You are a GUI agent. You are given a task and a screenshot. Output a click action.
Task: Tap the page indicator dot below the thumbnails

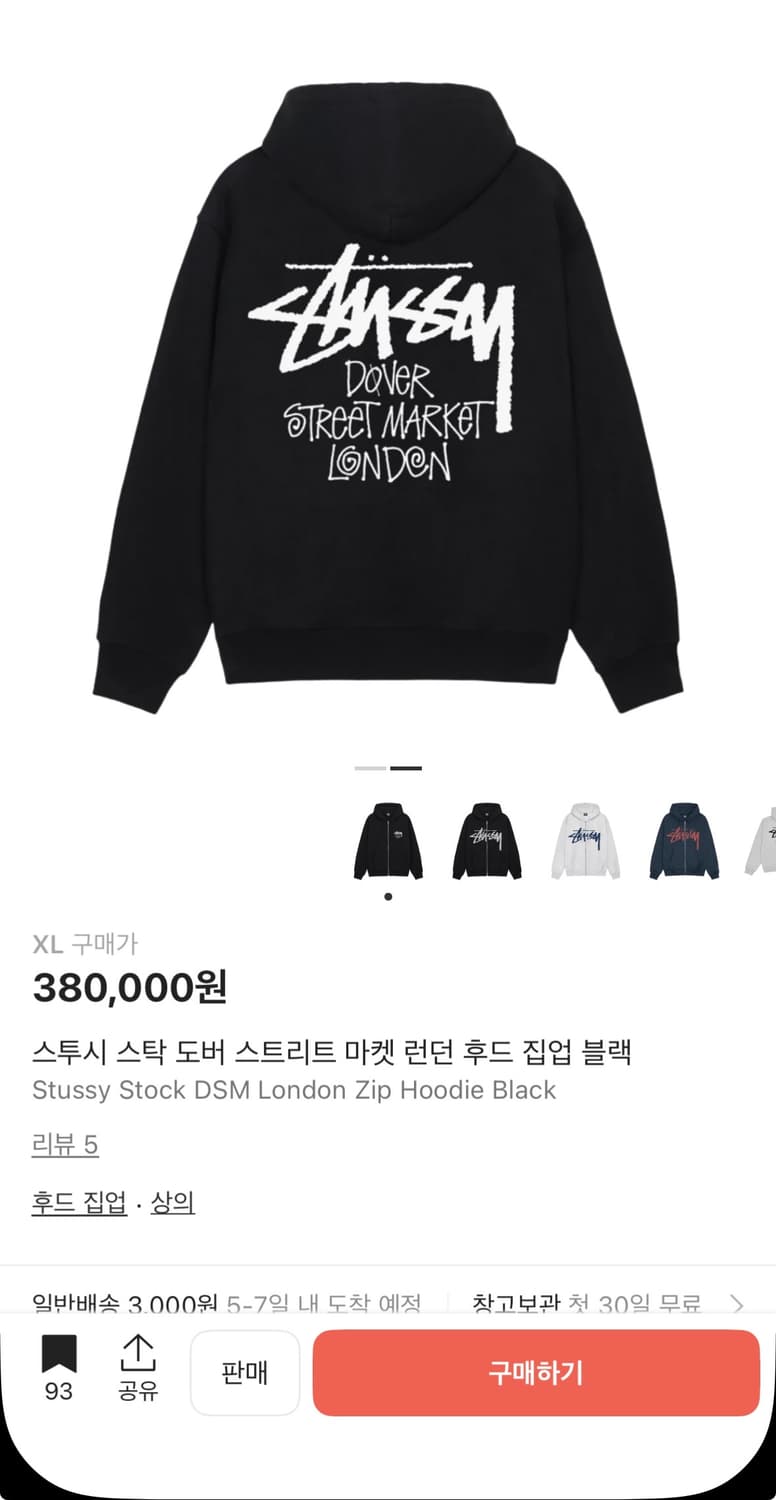tap(387, 897)
